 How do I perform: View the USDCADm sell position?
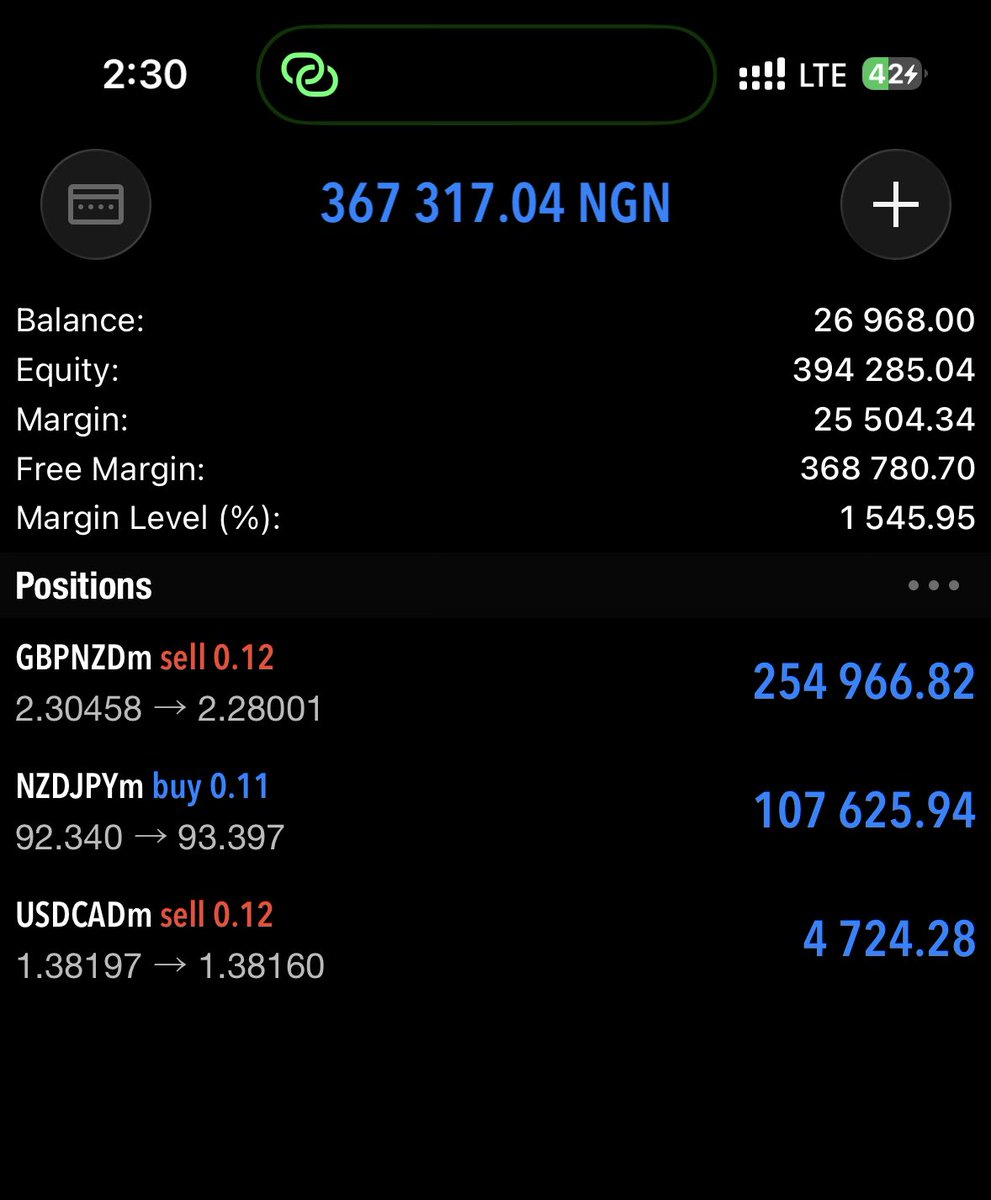(495, 940)
